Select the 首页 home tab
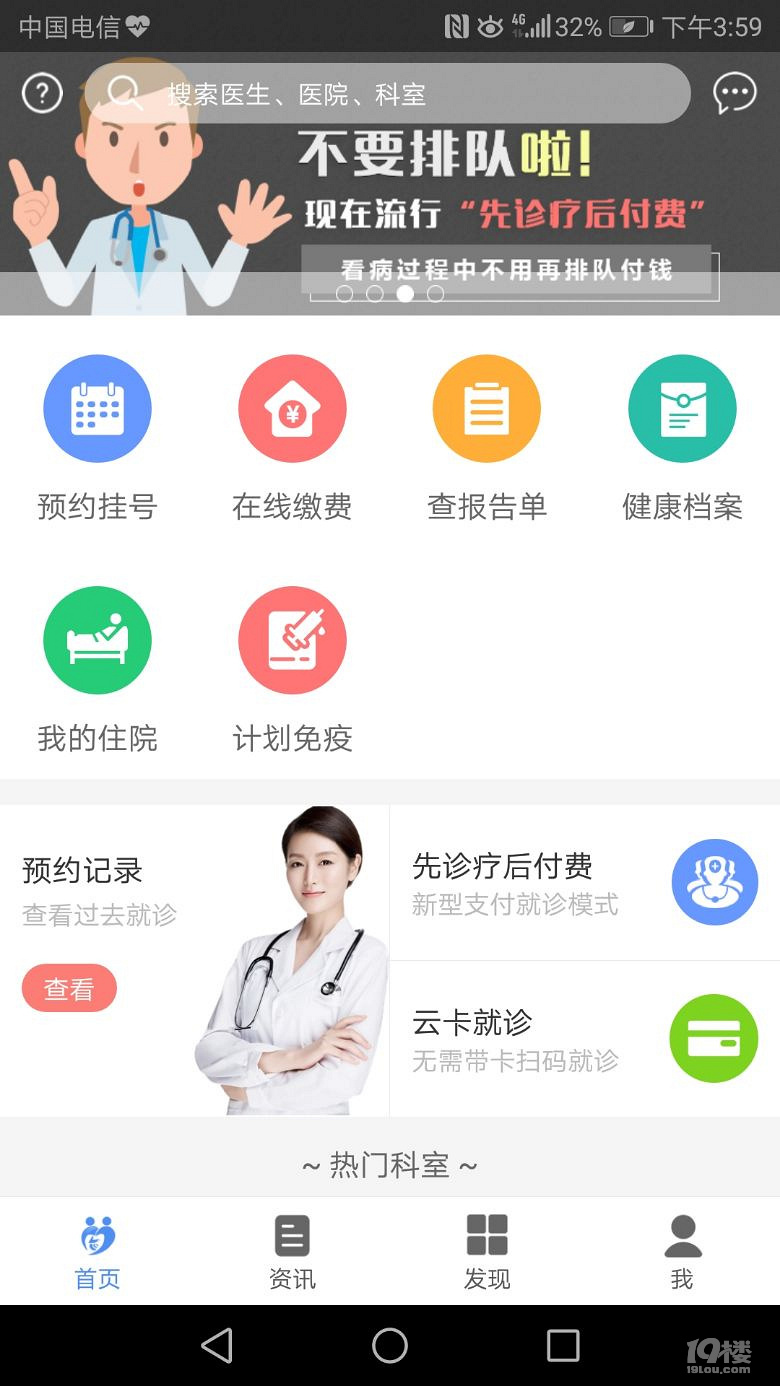Image resolution: width=780 pixels, height=1386 pixels. pyautogui.click(x=96, y=1250)
